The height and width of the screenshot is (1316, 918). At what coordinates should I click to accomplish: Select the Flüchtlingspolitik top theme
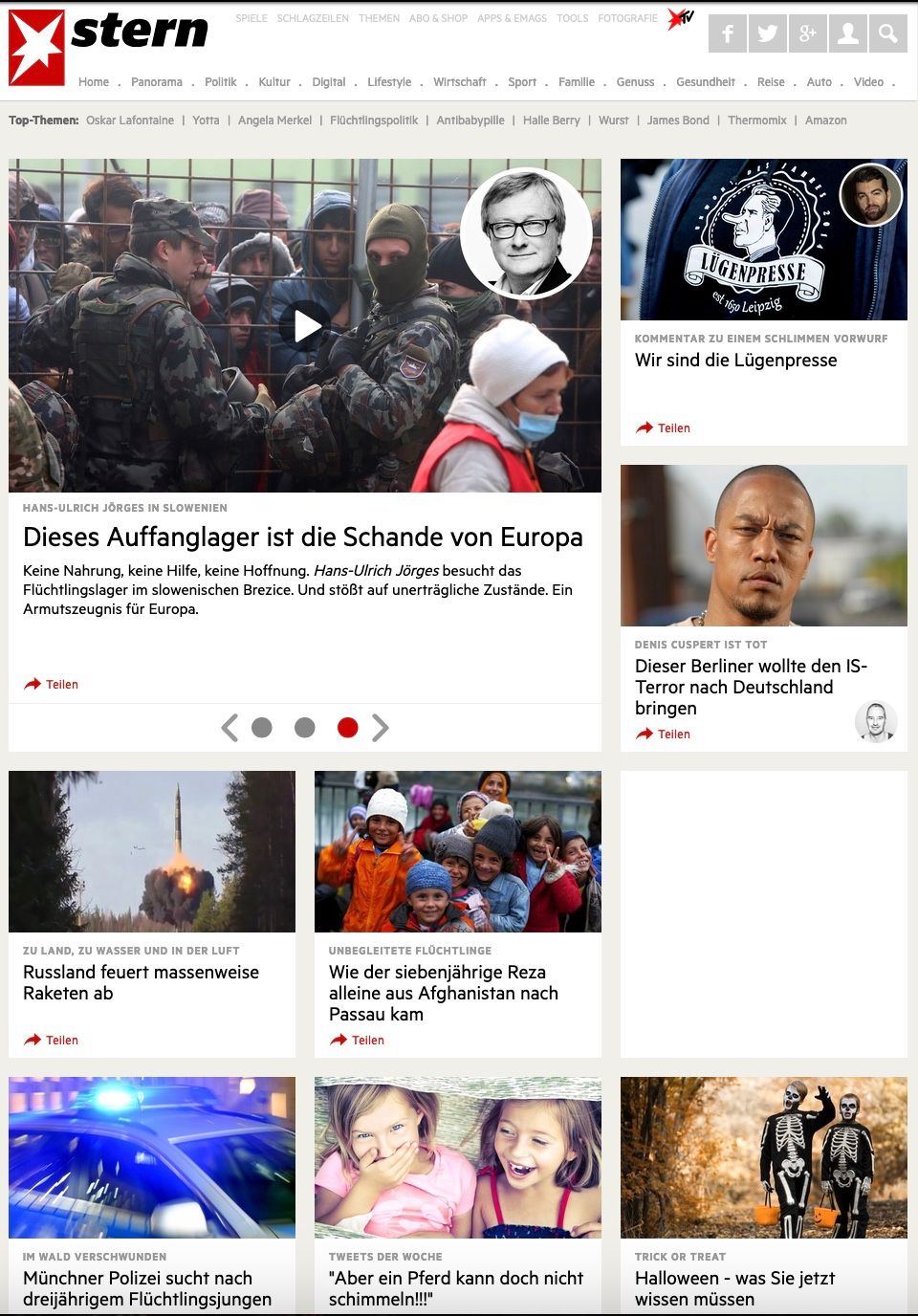tap(374, 121)
